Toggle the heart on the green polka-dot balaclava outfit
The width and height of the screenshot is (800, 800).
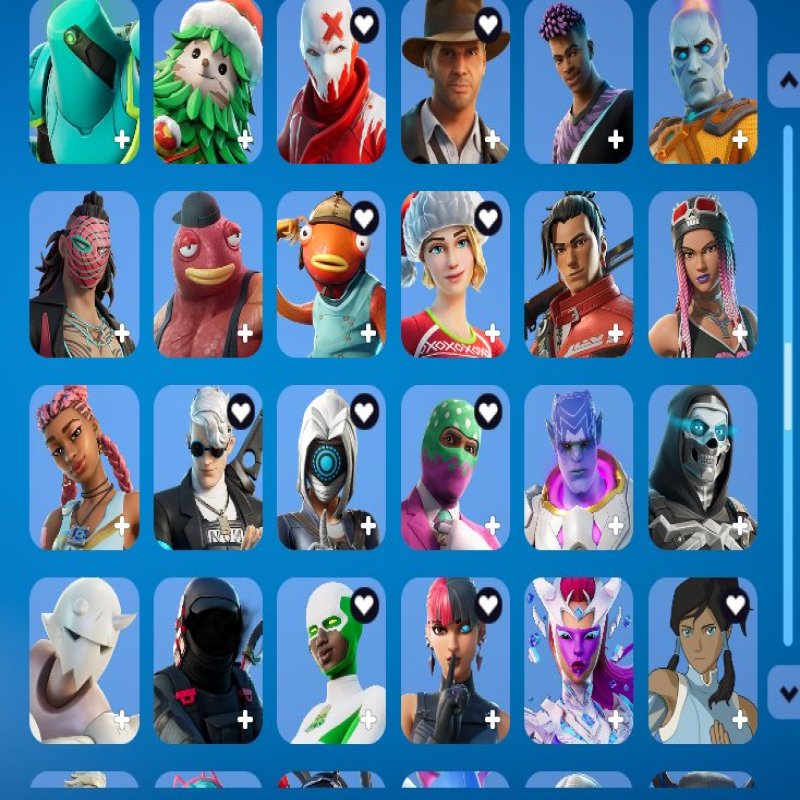[488, 410]
